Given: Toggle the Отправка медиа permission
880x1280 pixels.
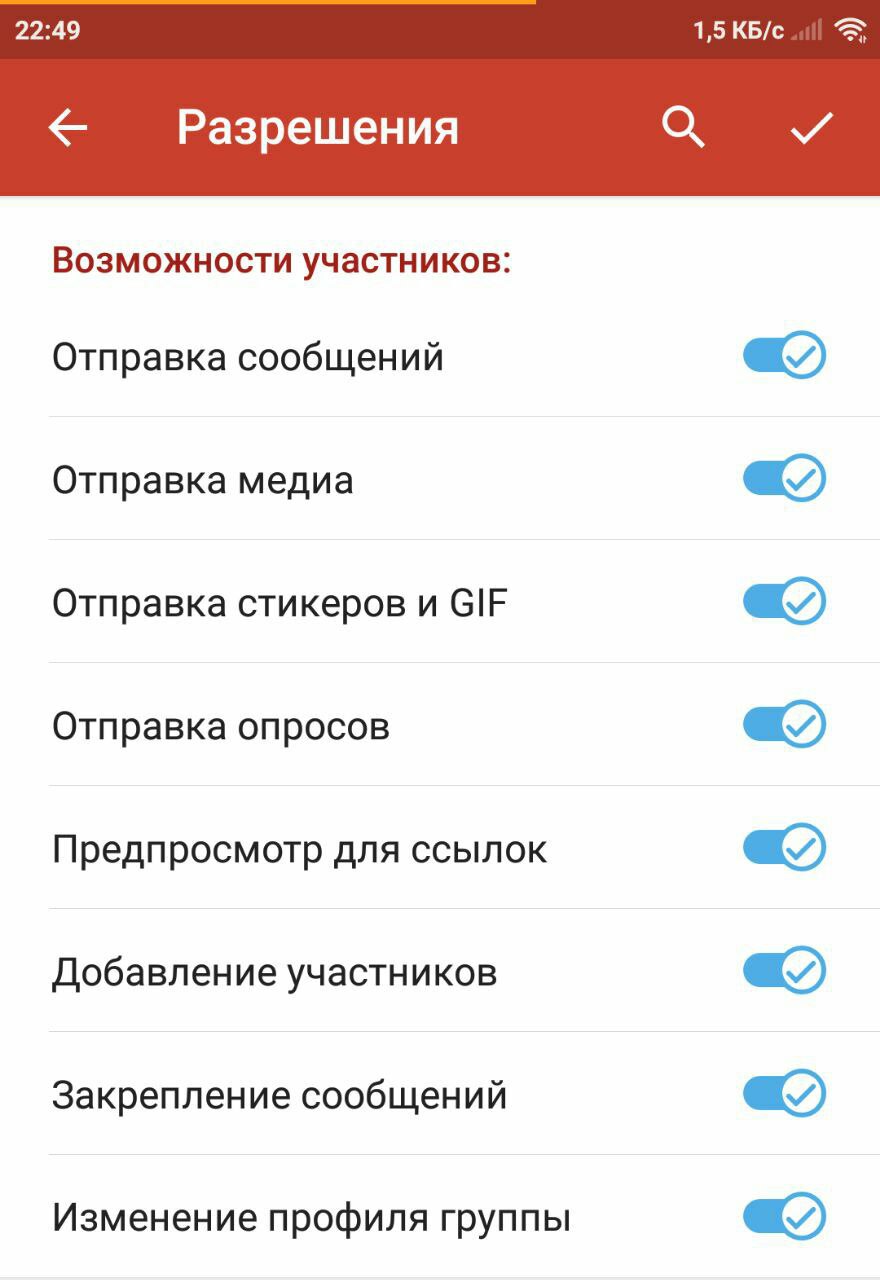Looking at the screenshot, I should [x=784, y=479].
